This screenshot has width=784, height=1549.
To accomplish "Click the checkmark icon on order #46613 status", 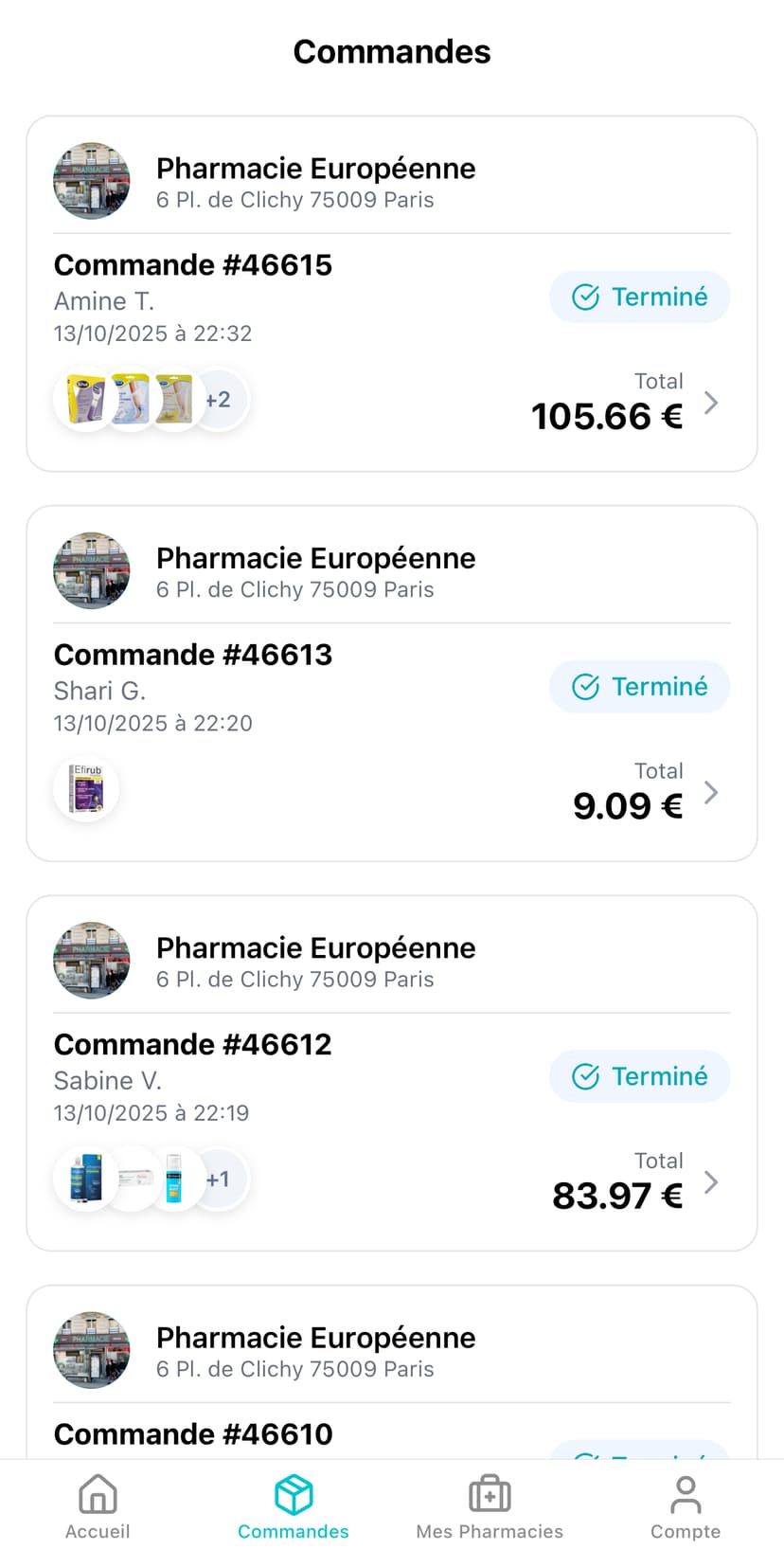I will tap(584, 686).
